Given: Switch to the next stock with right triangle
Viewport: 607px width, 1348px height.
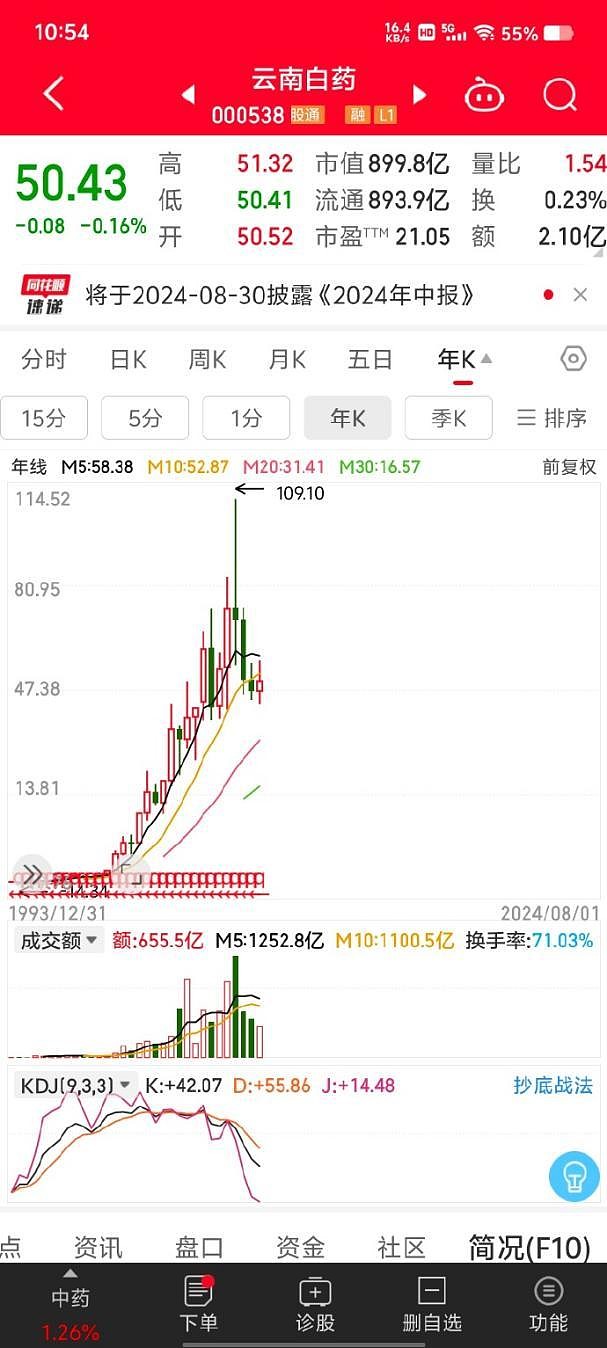Looking at the screenshot, I should [420, 95].
